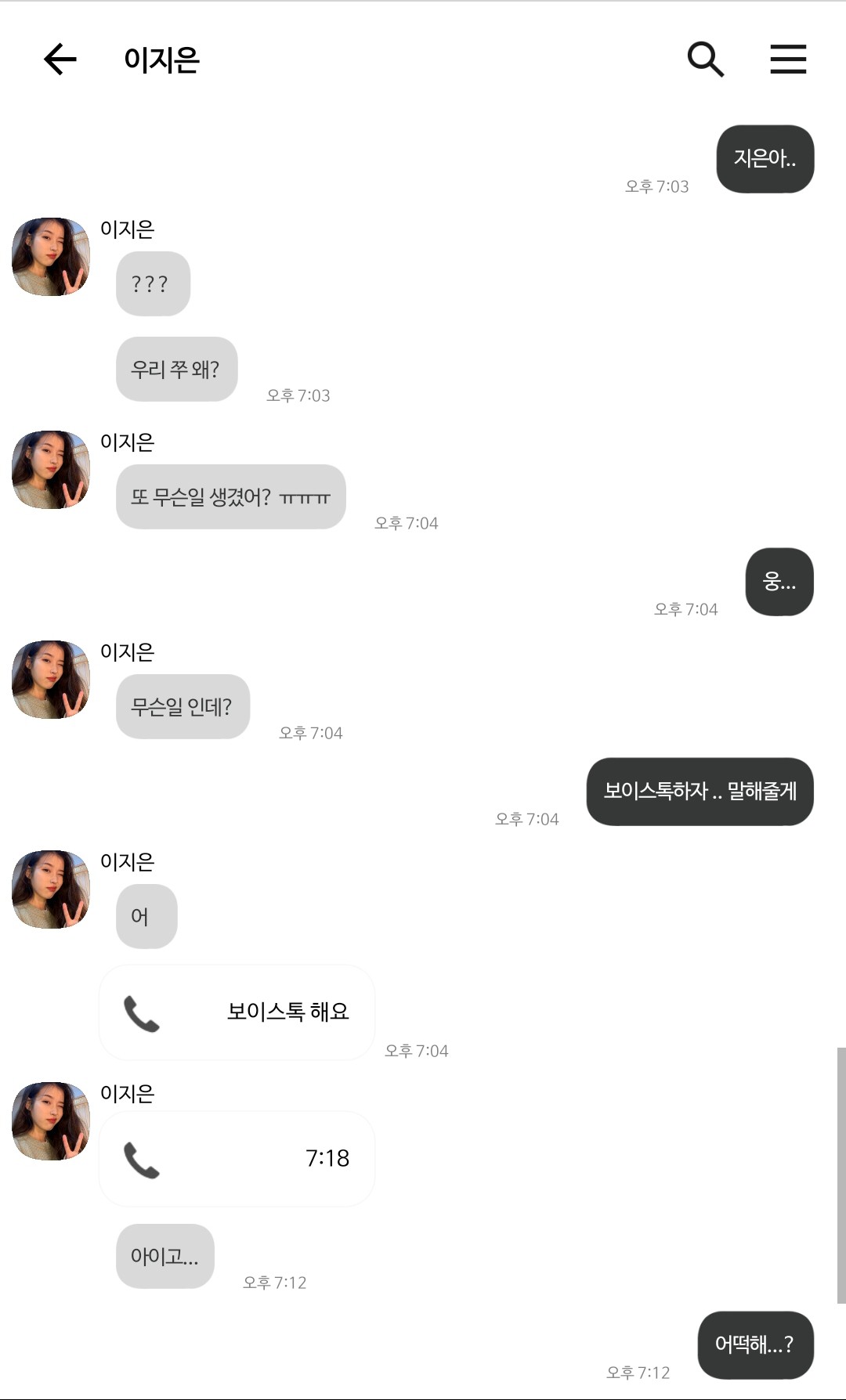Tap the 보이스톡 해요 call bubble
846x1400 pixels.
pyautogui.click(x=237, y=1012)
